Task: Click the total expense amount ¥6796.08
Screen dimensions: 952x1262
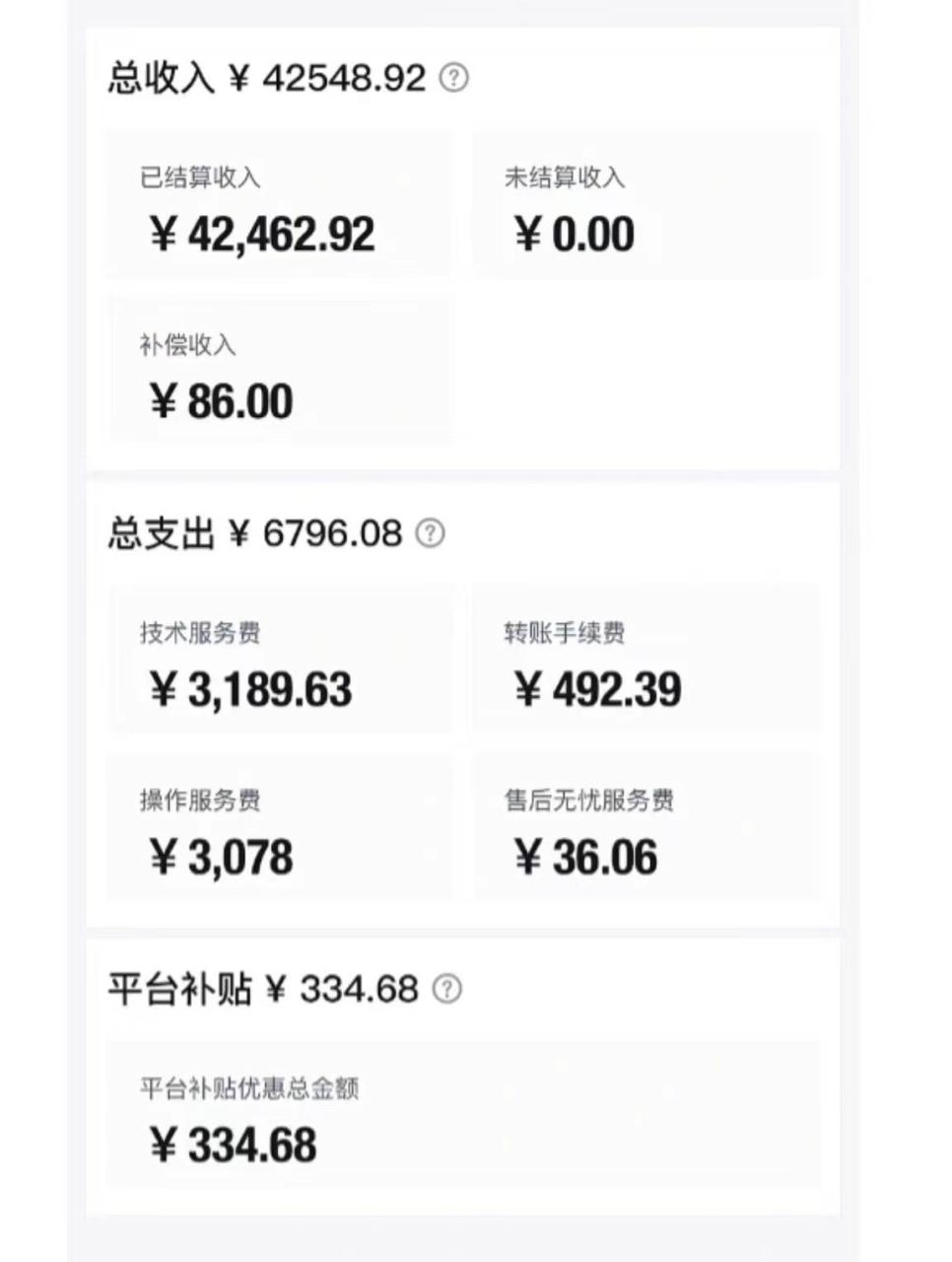Action: pos(315,532)
